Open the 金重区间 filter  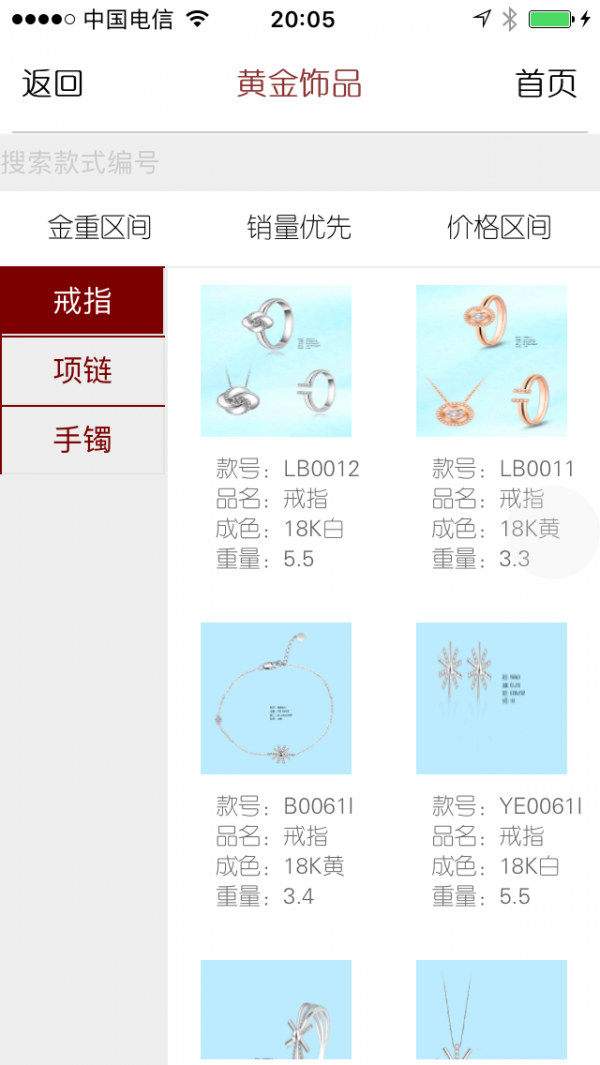click(100, 227)
